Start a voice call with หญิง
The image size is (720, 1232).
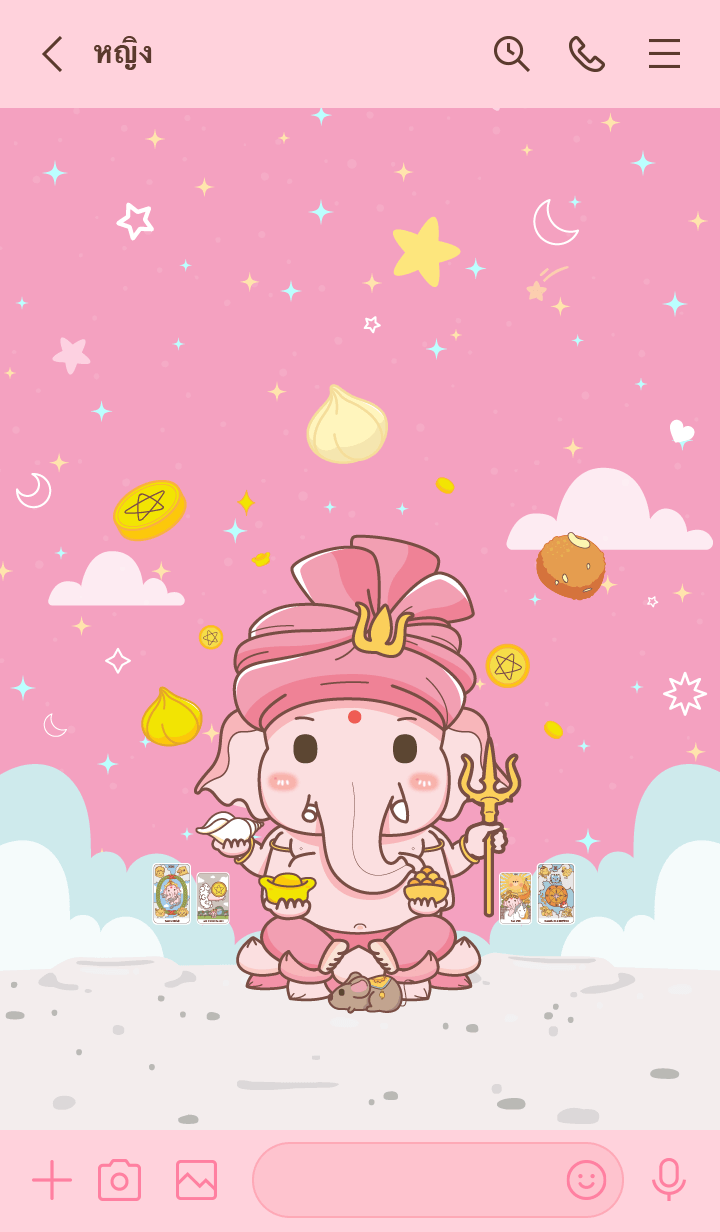click(586, 54)
